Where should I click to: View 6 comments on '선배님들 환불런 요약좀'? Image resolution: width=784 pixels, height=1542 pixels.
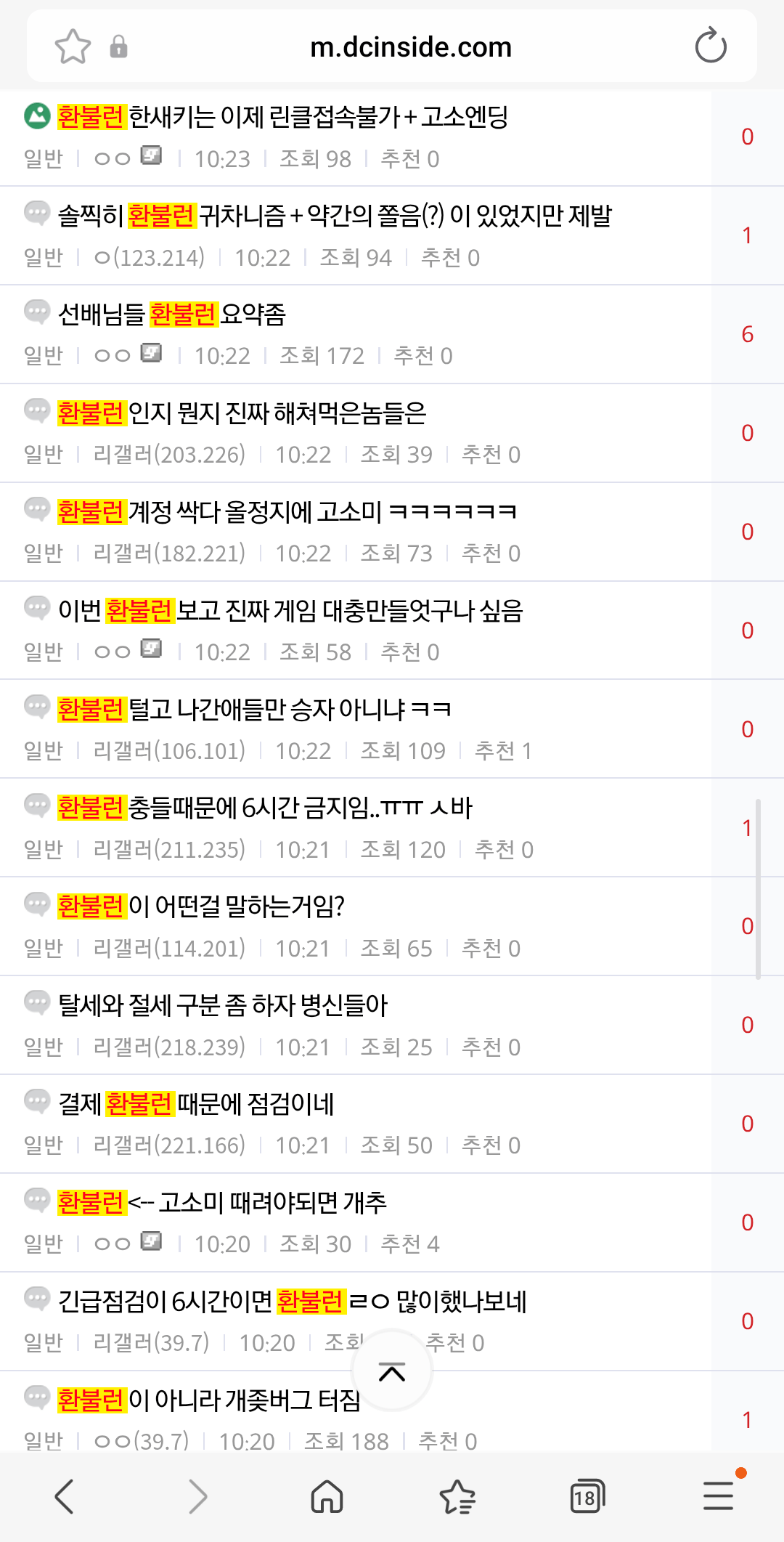point(747,334)
